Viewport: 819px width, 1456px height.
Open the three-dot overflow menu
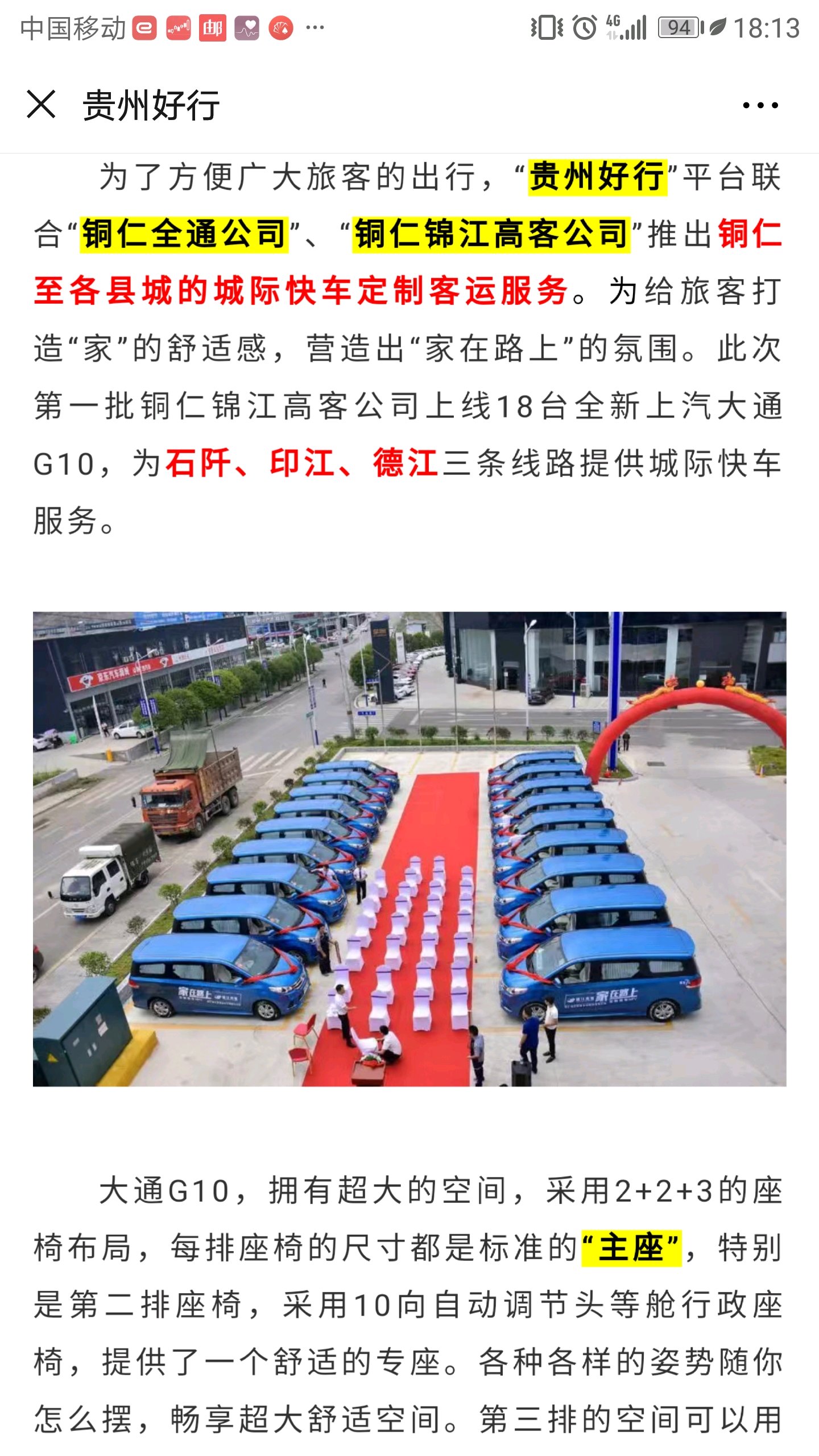pos(760,105)
